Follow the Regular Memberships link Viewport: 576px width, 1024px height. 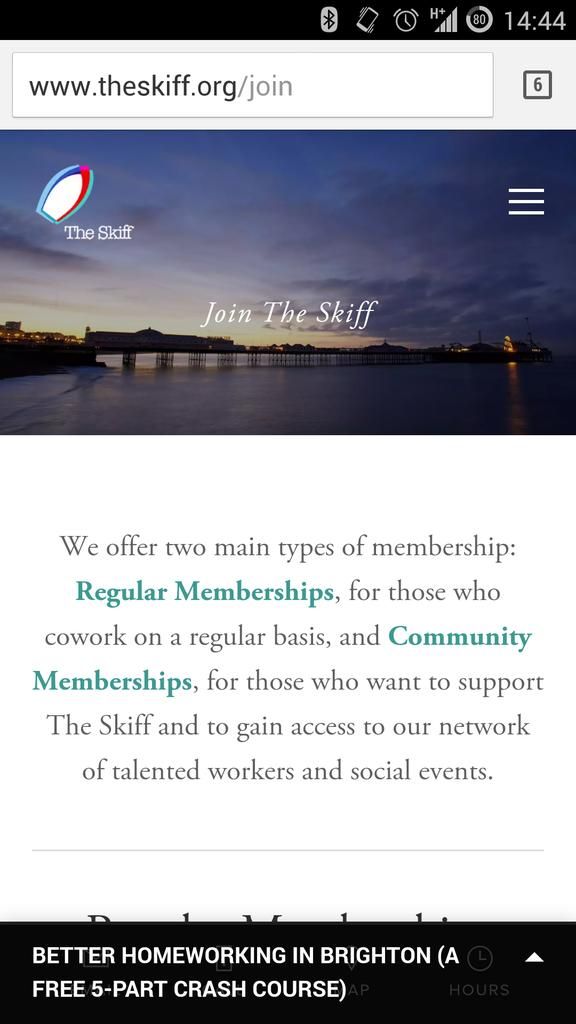point(204,592)
